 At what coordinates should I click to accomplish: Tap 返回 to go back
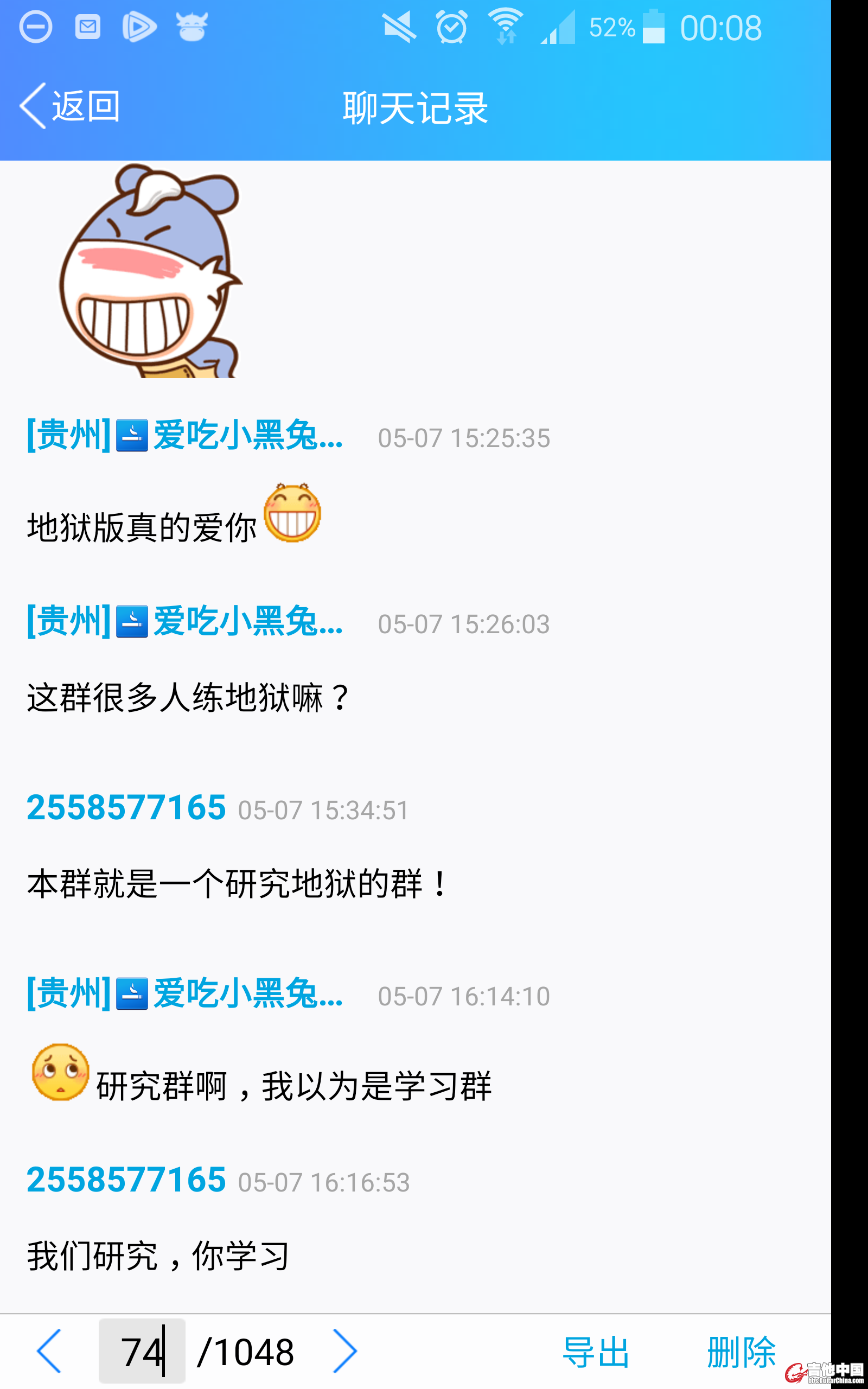(x=70, y=106)
